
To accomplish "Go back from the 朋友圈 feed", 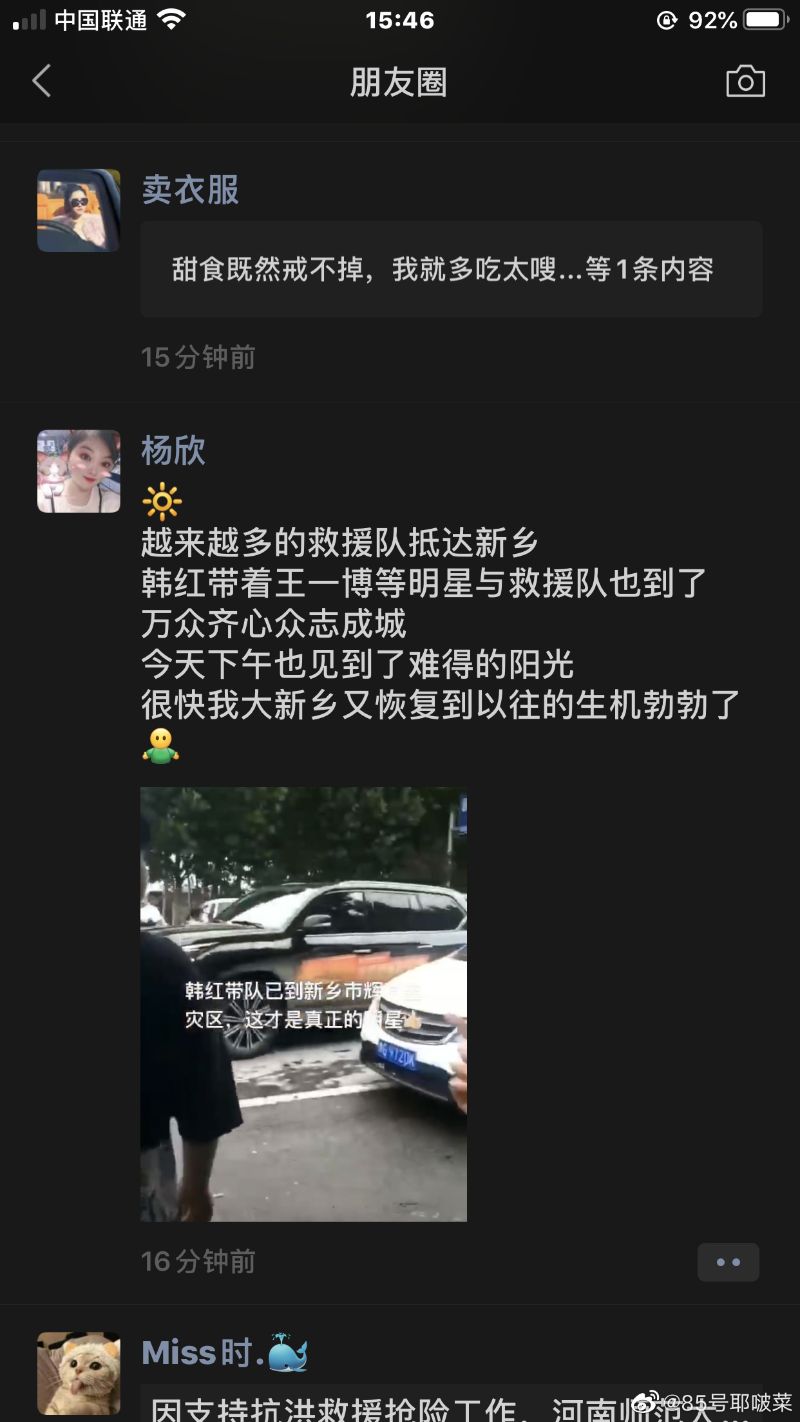I will tap(42, 81).
